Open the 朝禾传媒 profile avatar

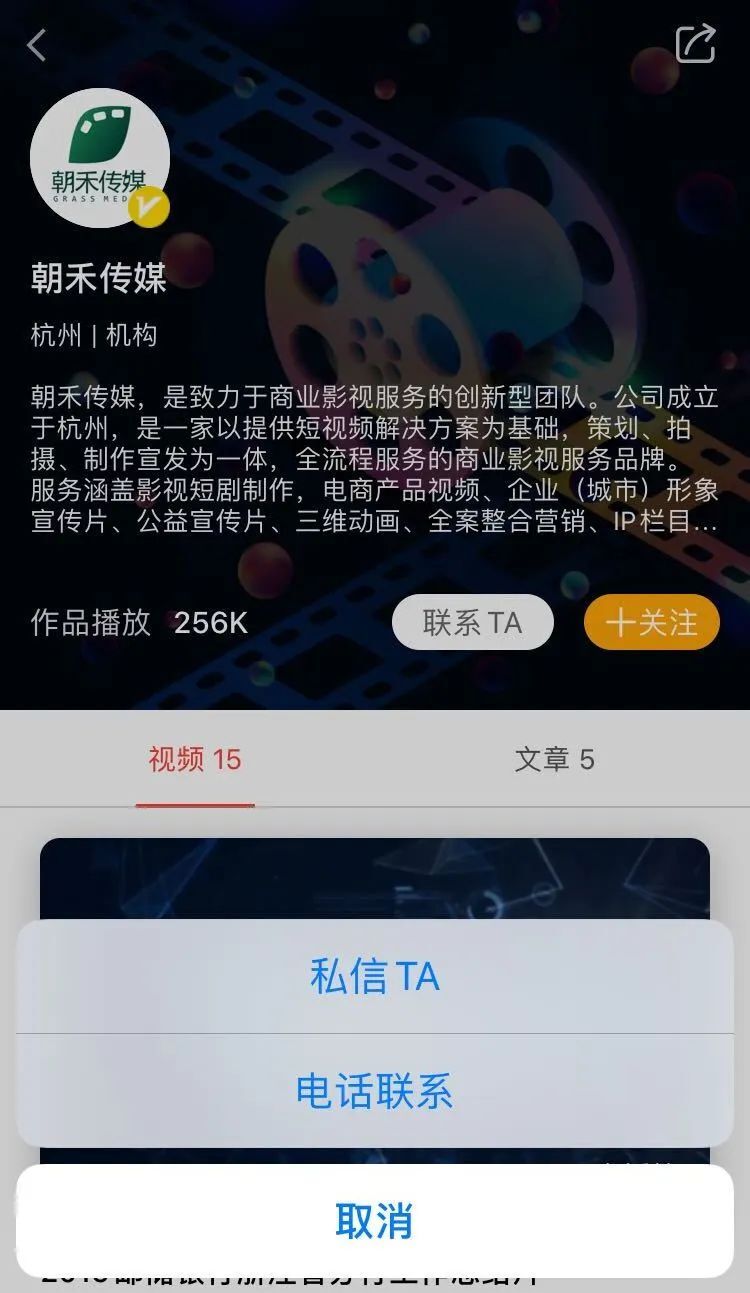99,158
